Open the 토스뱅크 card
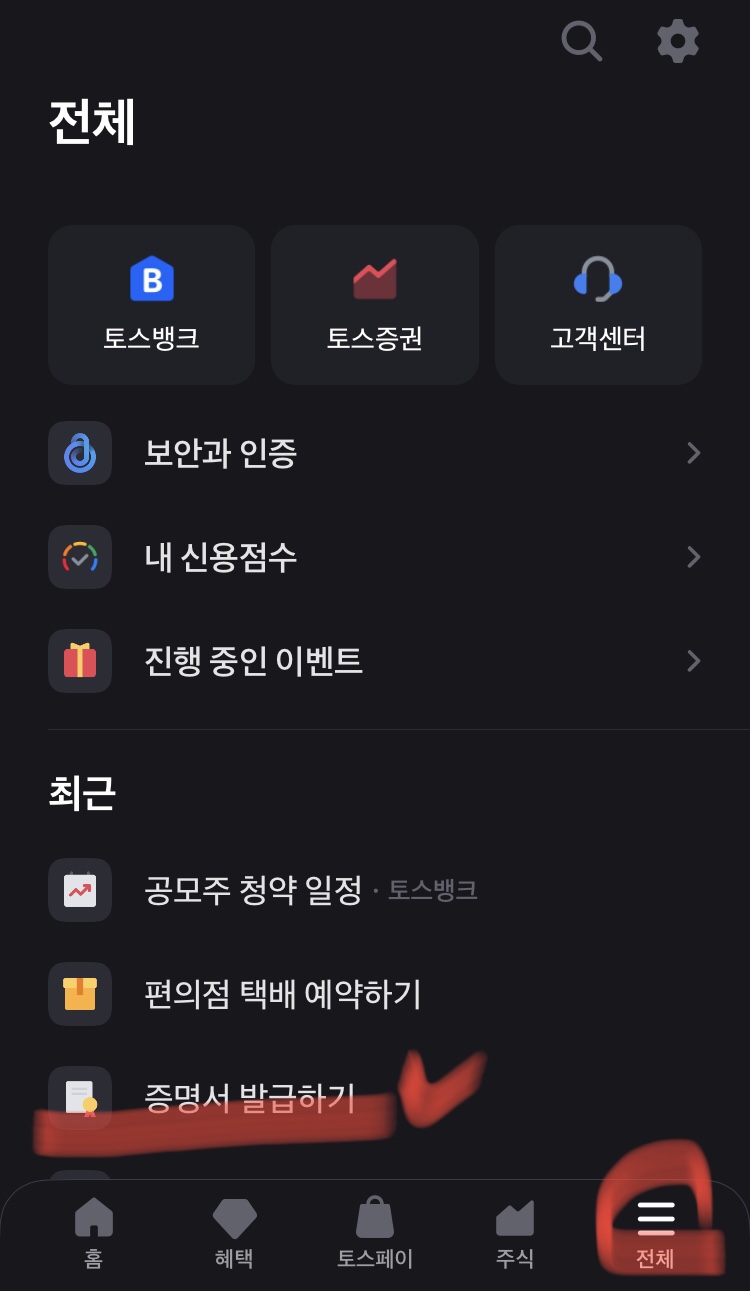 pos(152,305)
